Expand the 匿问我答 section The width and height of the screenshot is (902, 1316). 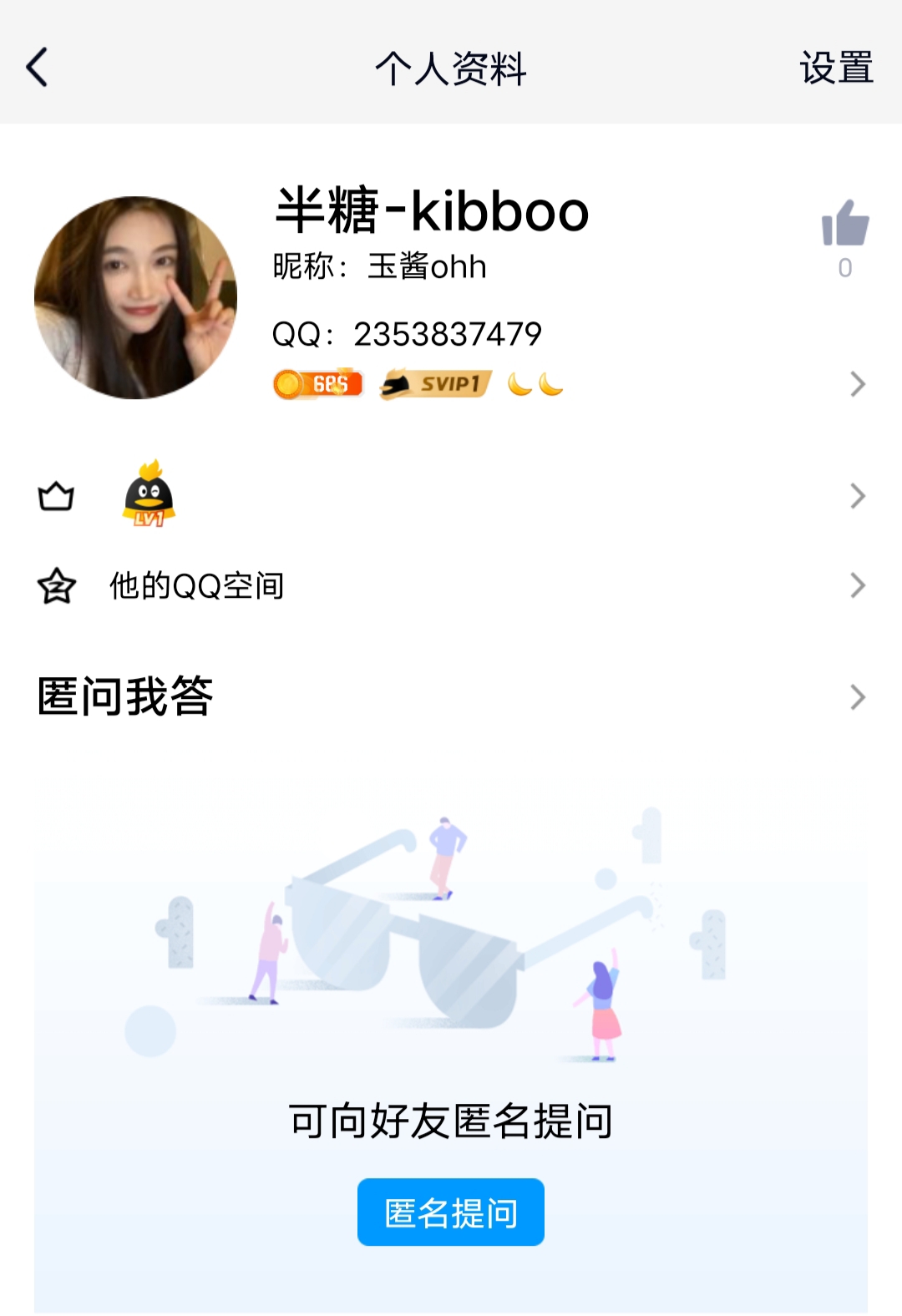click(451, 696)
